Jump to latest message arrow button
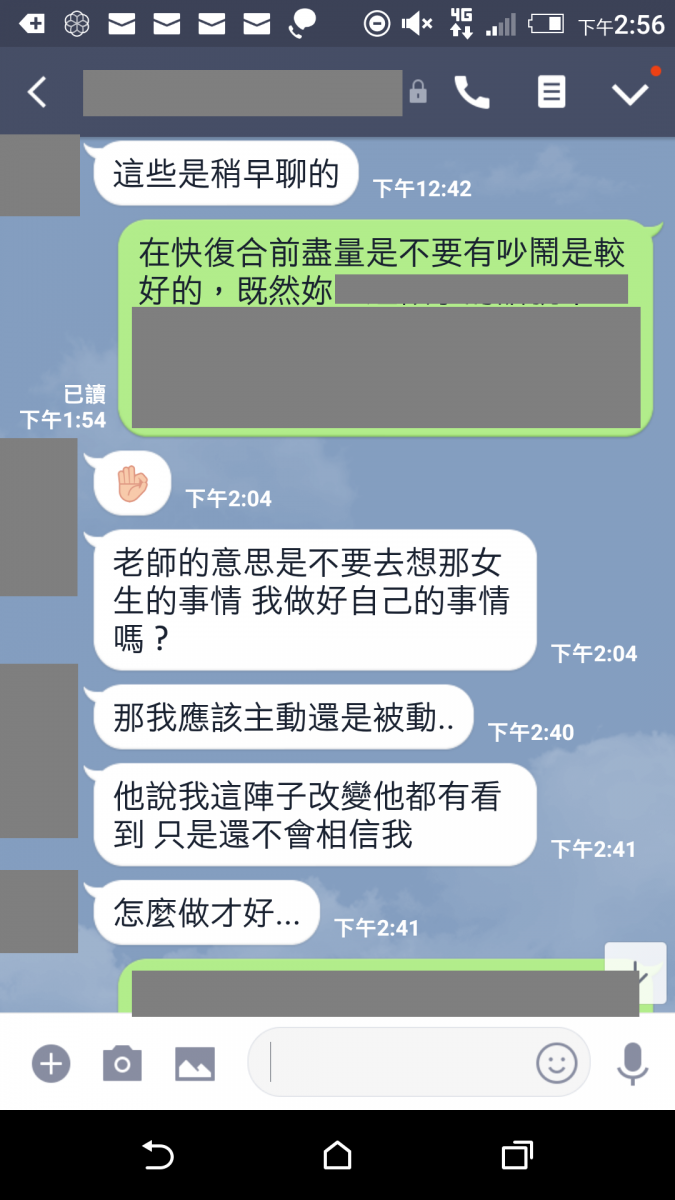The width and height of the screenshot is (675, 1200). coord(635,972)
